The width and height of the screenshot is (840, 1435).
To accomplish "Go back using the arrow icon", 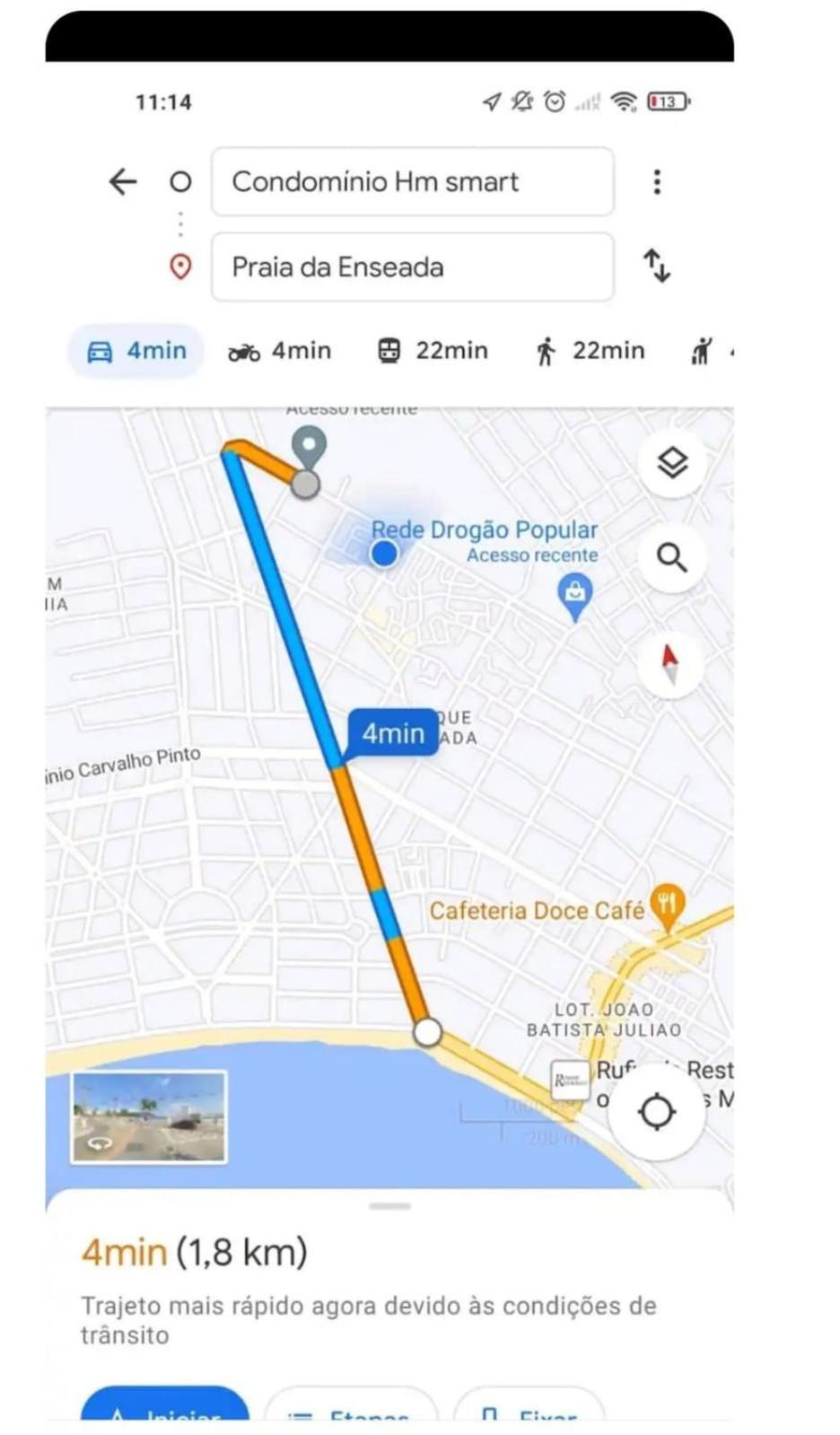I will [x=123, y=182].
